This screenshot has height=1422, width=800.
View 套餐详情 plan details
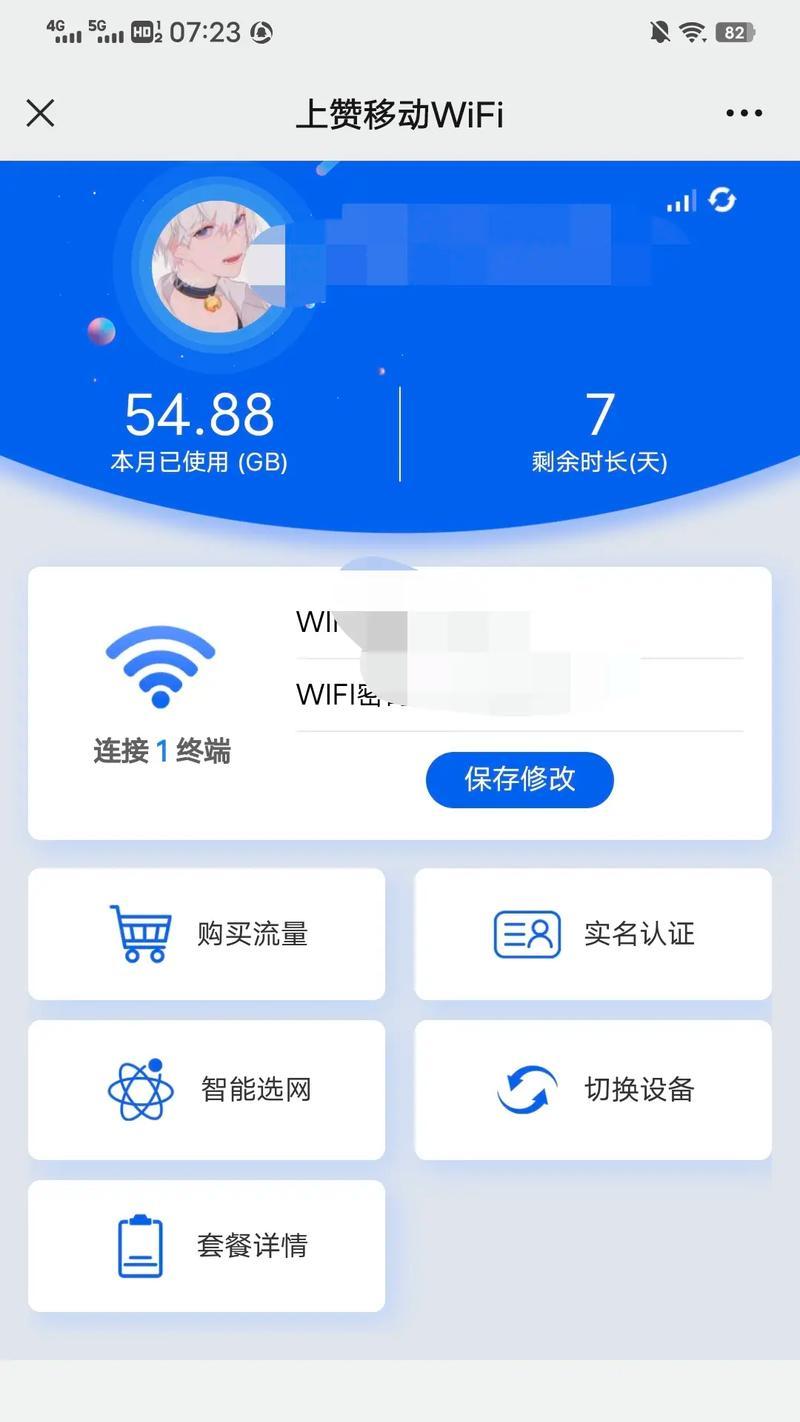click(x=206, y=1245)
